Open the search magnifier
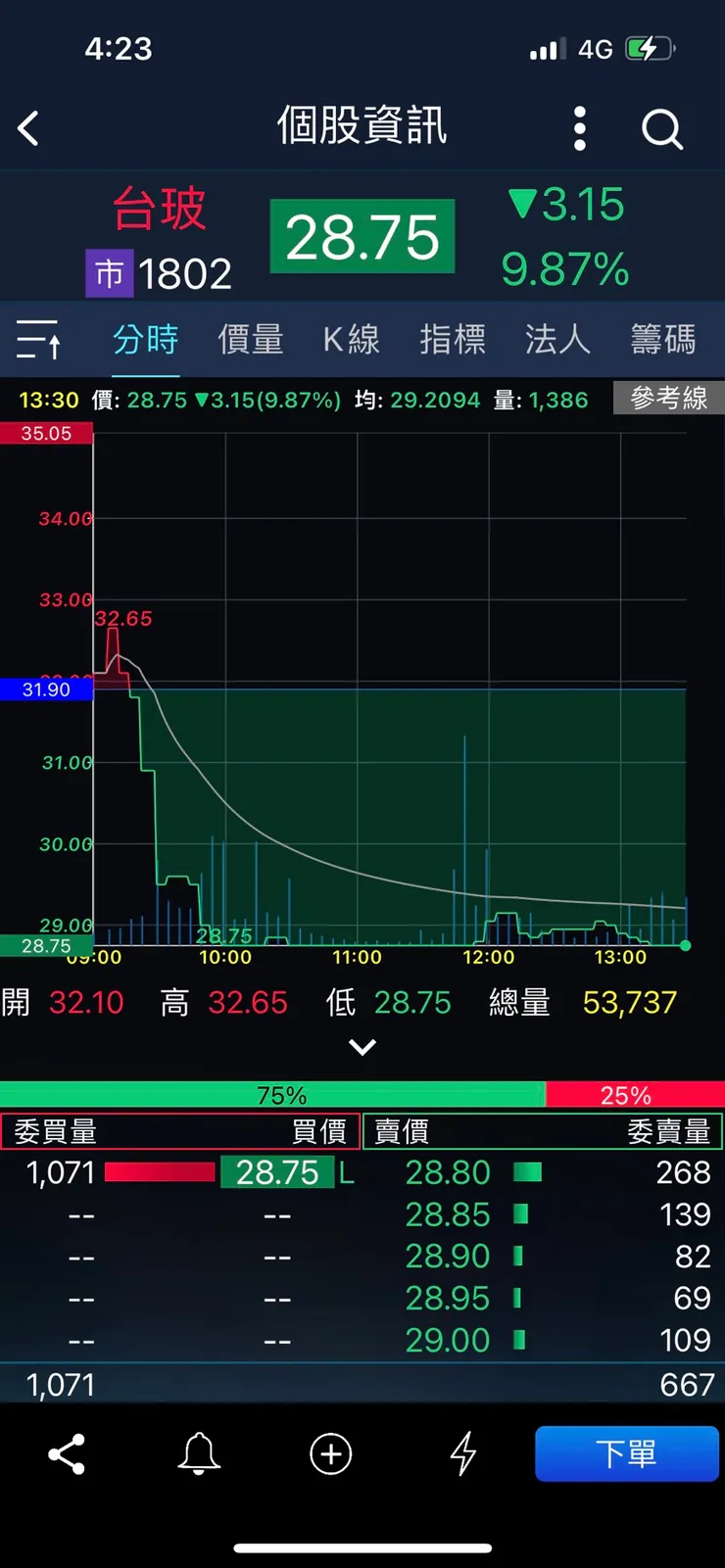The image size is (725, 1568). pyautogui.click(x=661, y=128)
